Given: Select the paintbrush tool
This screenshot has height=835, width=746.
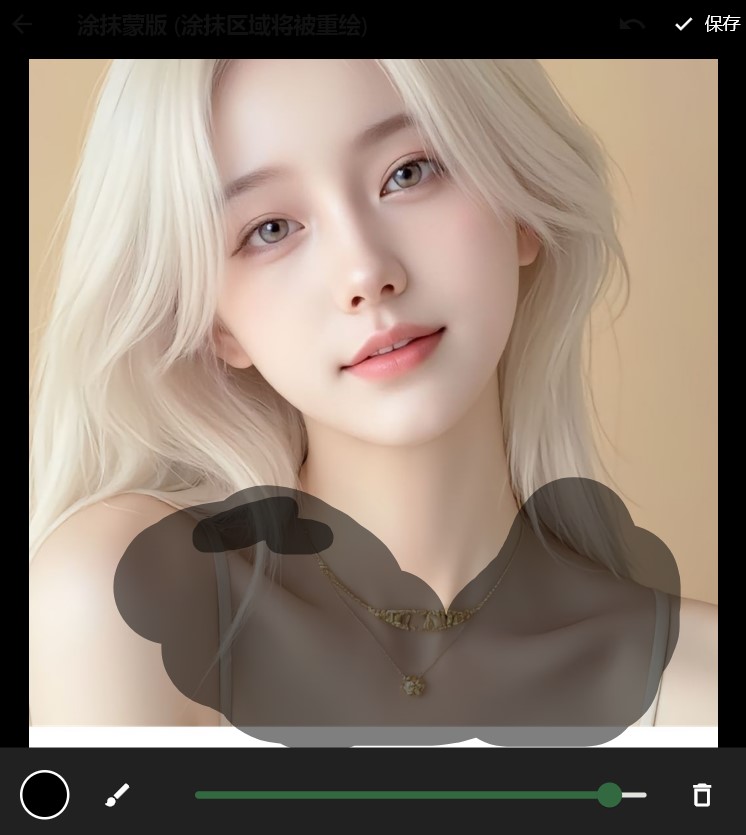Looking at the screenshot, I should tap(117, 795).
